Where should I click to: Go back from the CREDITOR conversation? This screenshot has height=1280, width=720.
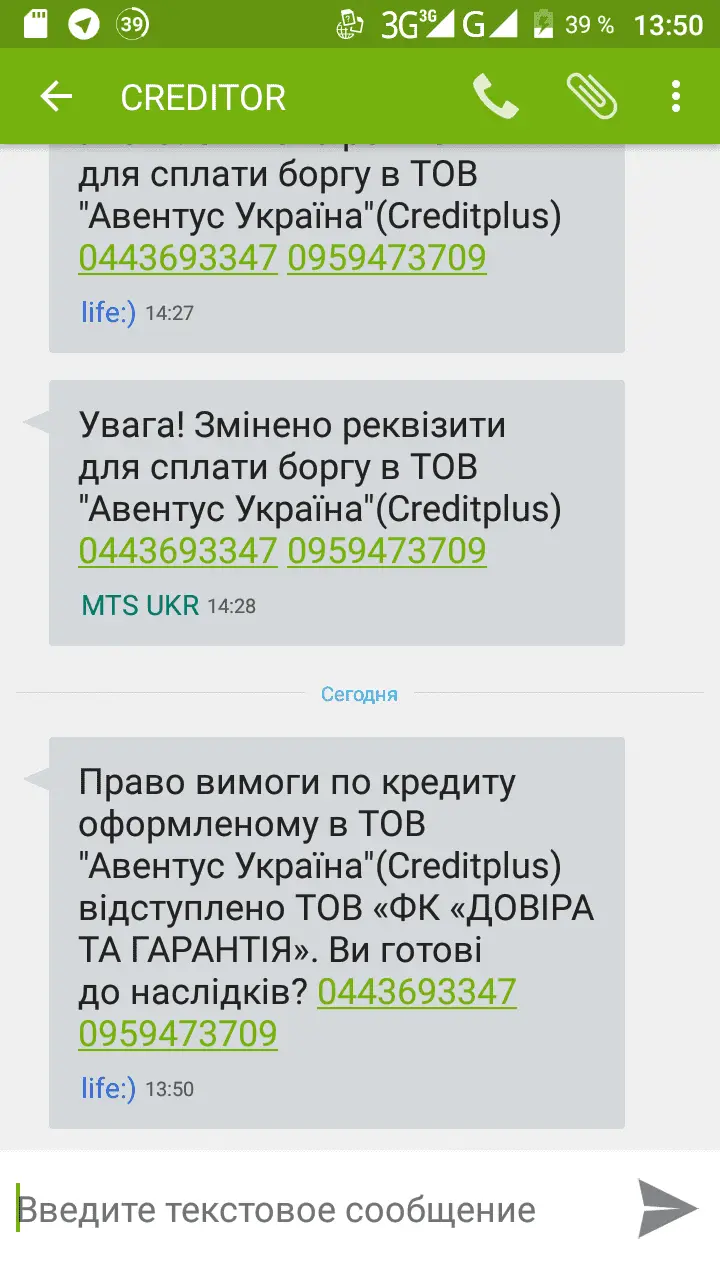(56, 97)
